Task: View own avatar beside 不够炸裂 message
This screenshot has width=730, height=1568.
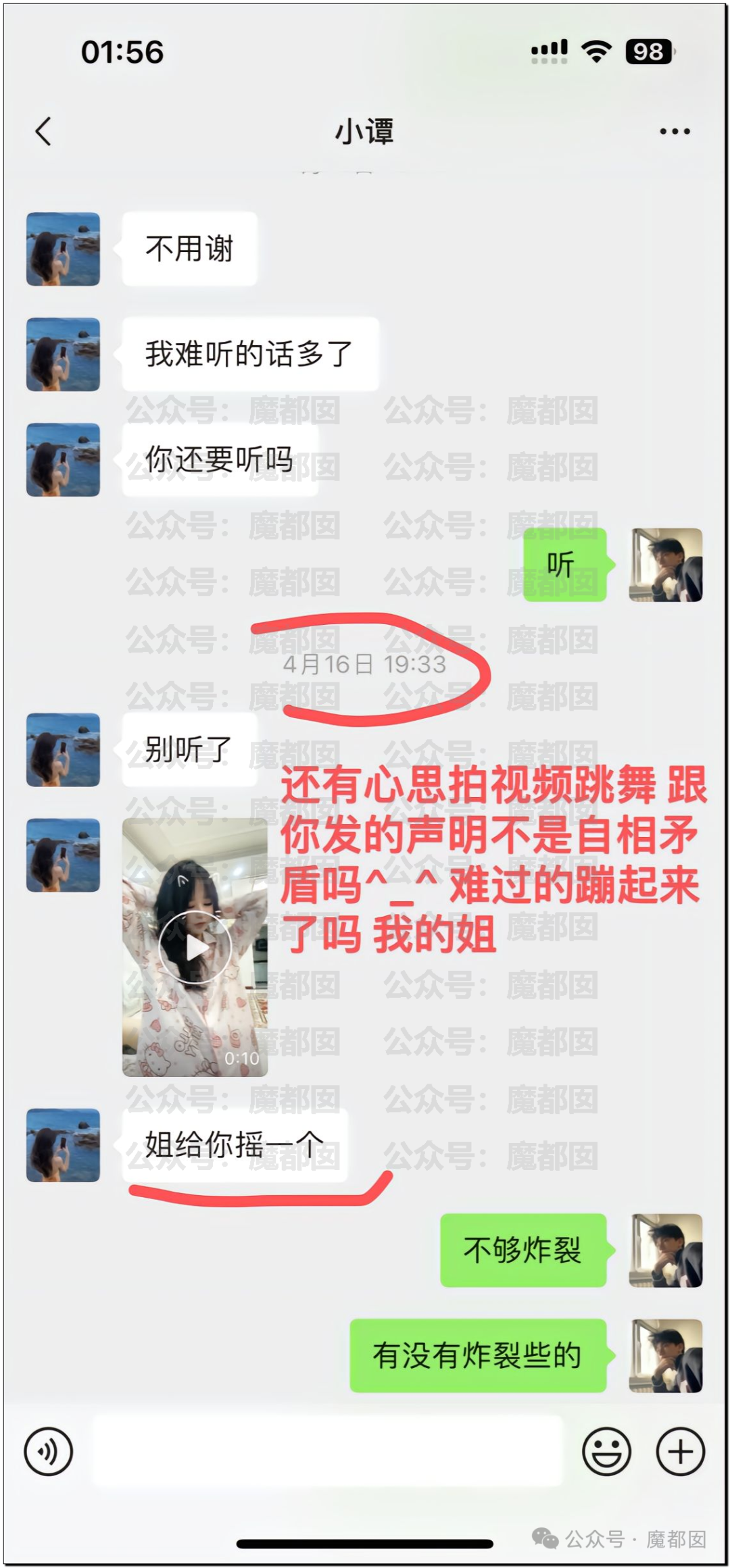Action: tap(665, 1250)
